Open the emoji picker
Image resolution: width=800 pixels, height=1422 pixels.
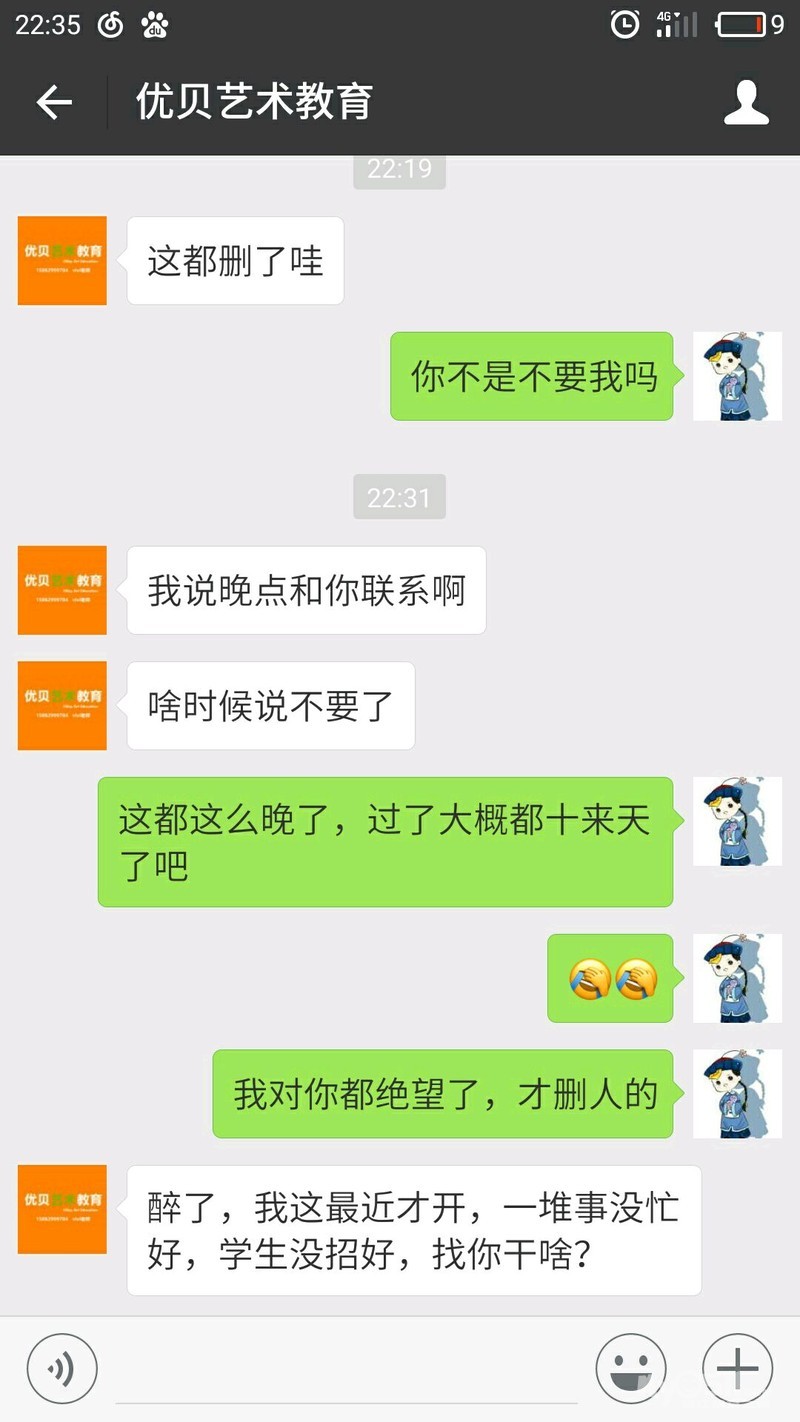coord(631,1369)
